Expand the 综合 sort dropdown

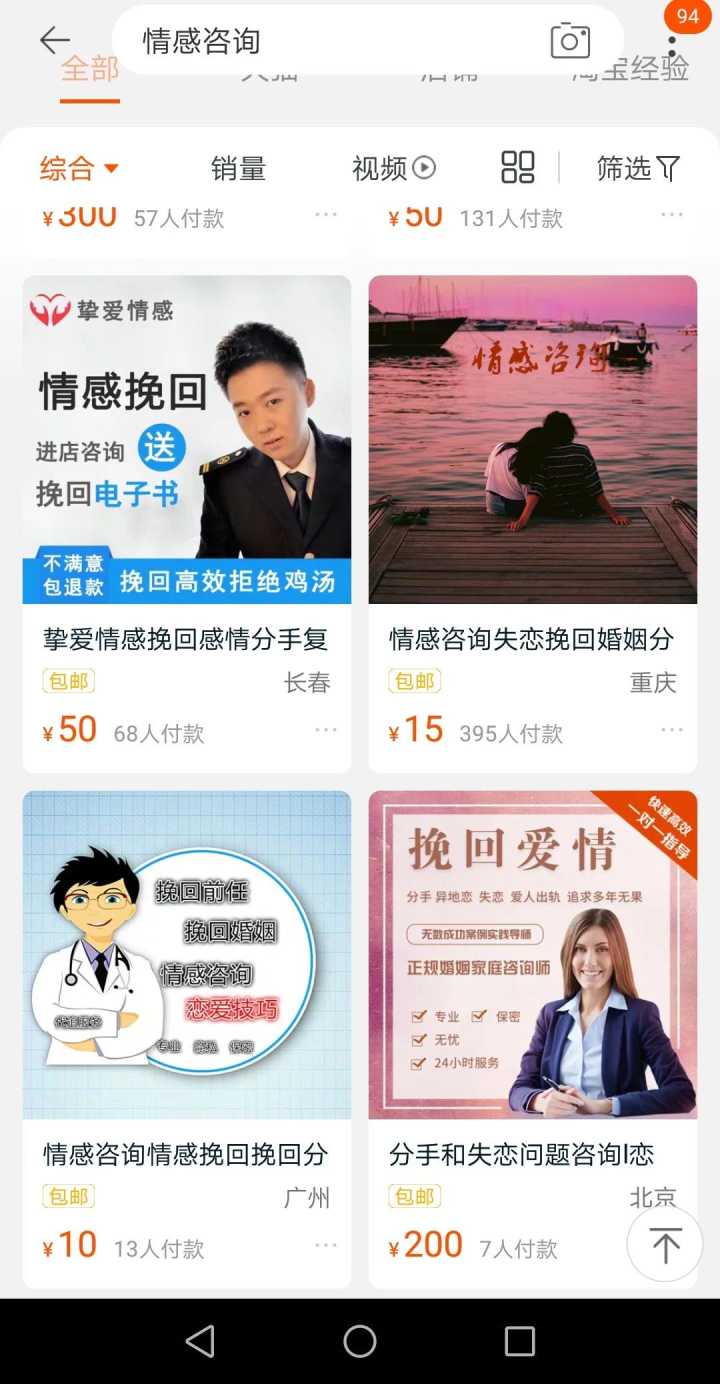point(80,168)
